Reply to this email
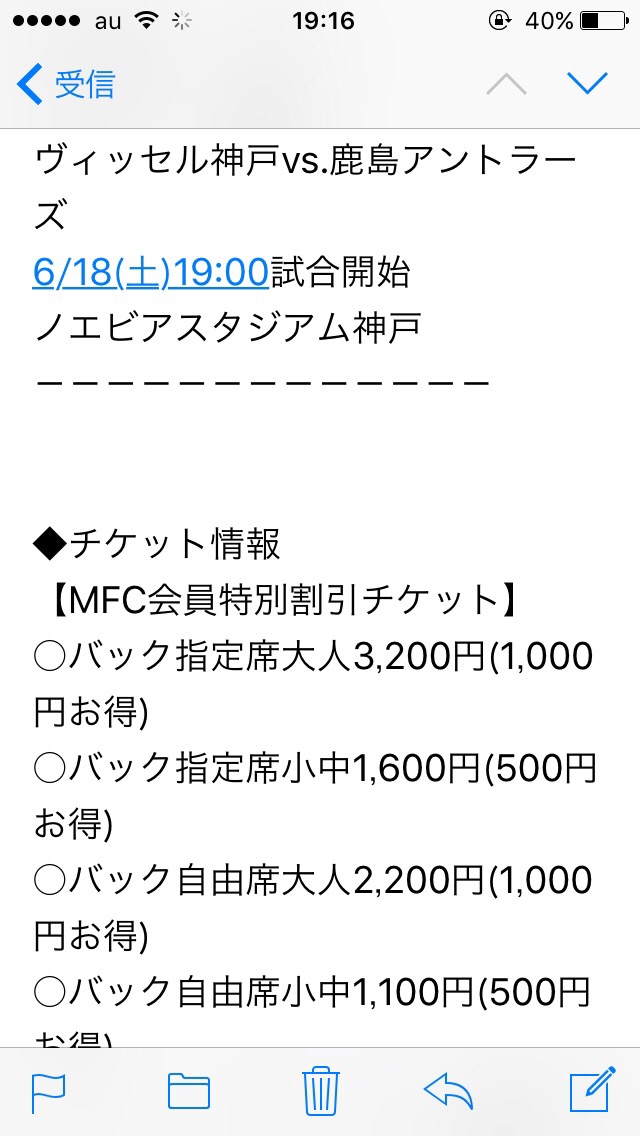640x1136 pixels. click(448, 1091)
